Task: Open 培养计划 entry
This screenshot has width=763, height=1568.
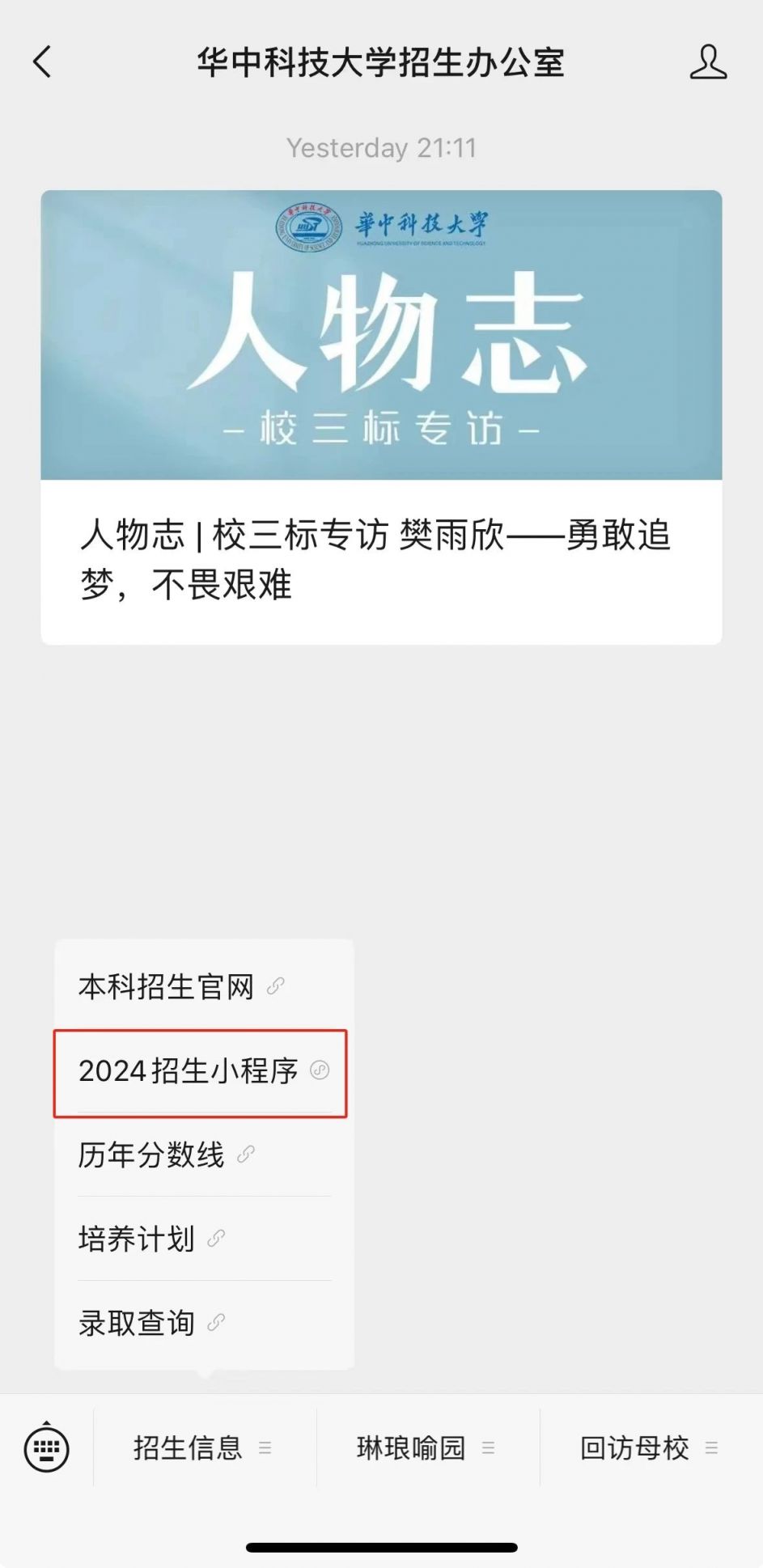Action: 151,1239
